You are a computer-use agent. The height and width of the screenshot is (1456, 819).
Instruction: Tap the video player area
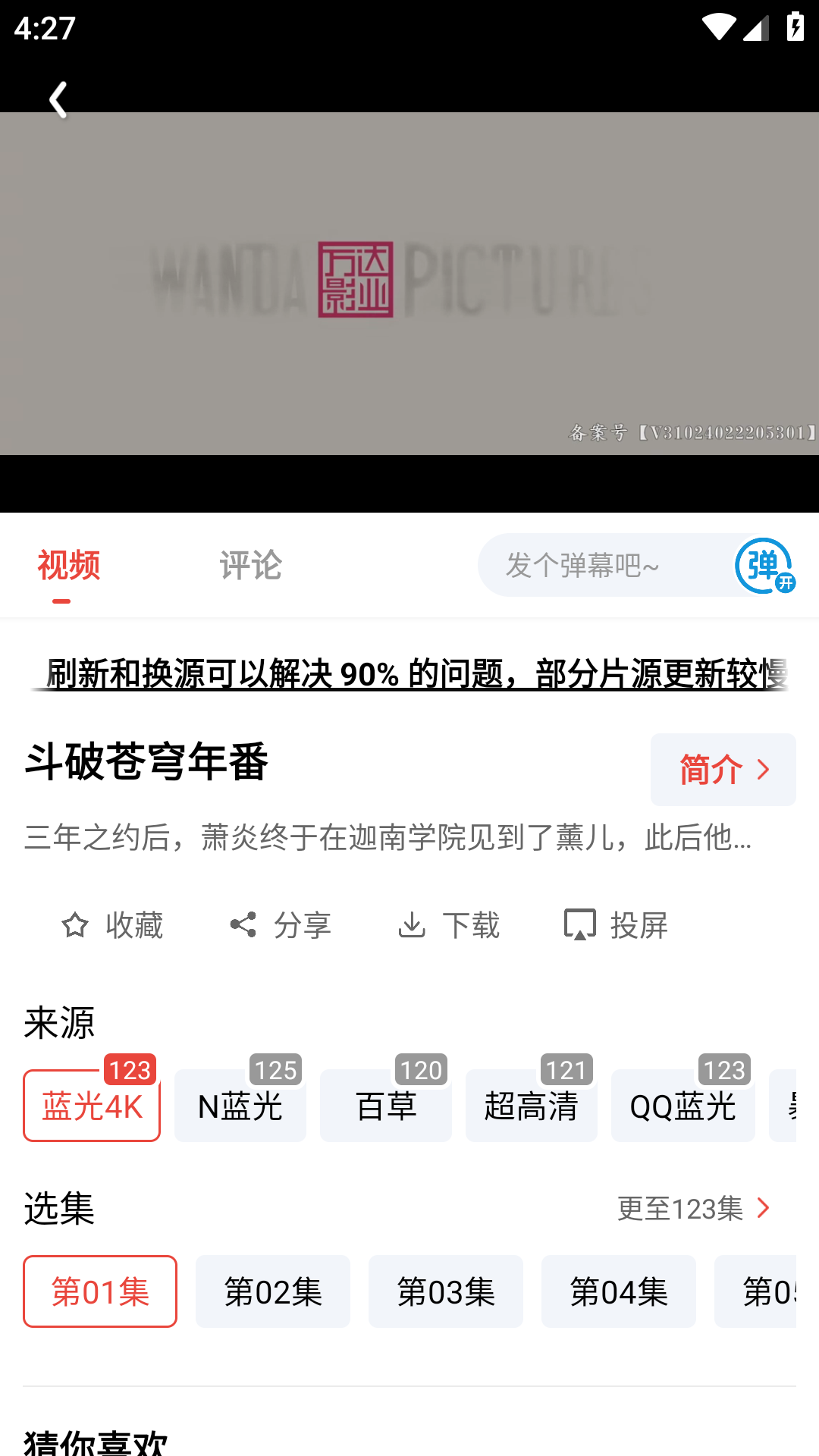[x=409, y=284]
